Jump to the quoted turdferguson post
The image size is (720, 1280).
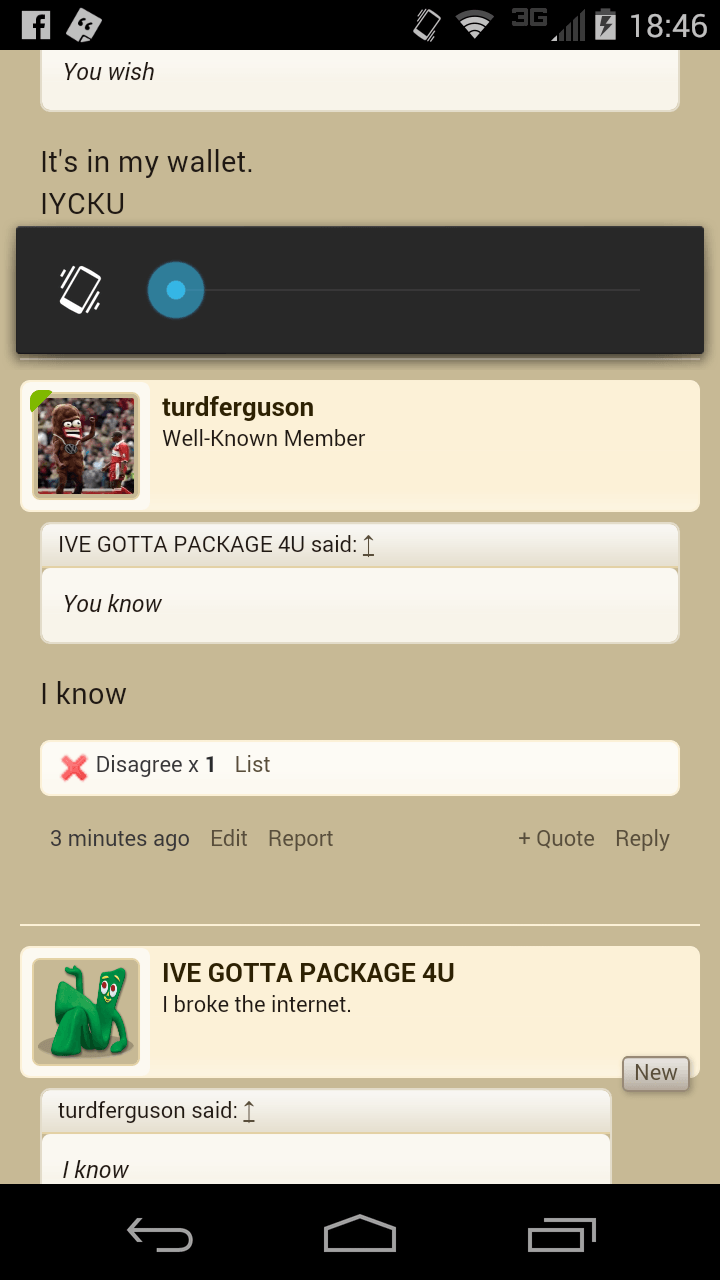click(x=249, y=1112)
